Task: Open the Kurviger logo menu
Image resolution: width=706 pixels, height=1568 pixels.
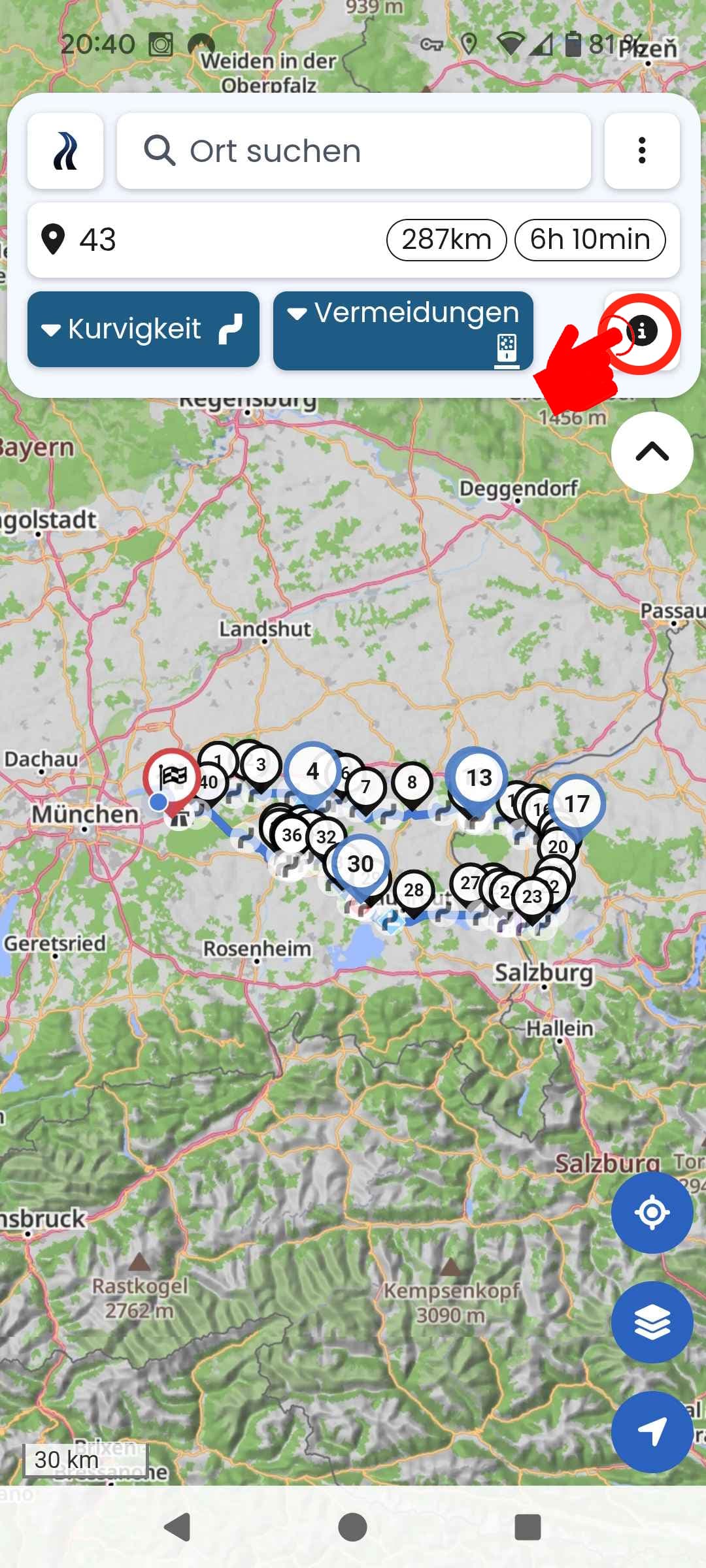Action: point(65,151)
